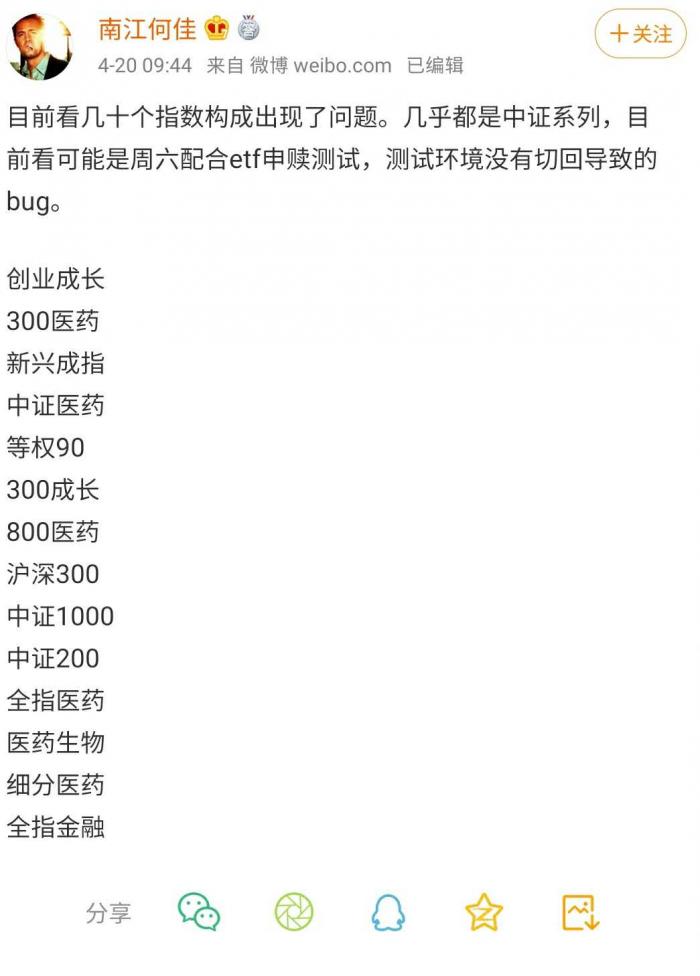Save post as image
This screenshot has height=976, width=700.
[580, 912]
